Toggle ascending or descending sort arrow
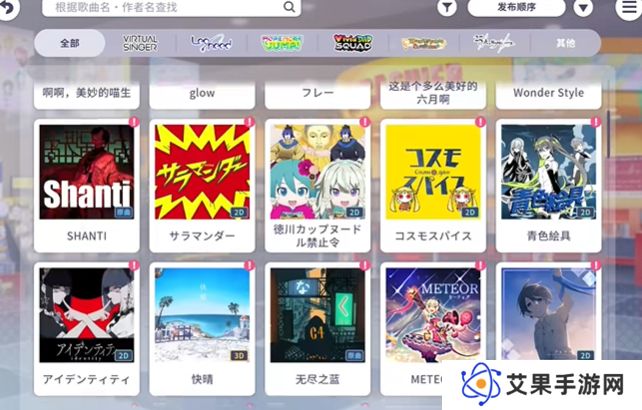 (x=584, y=8)
